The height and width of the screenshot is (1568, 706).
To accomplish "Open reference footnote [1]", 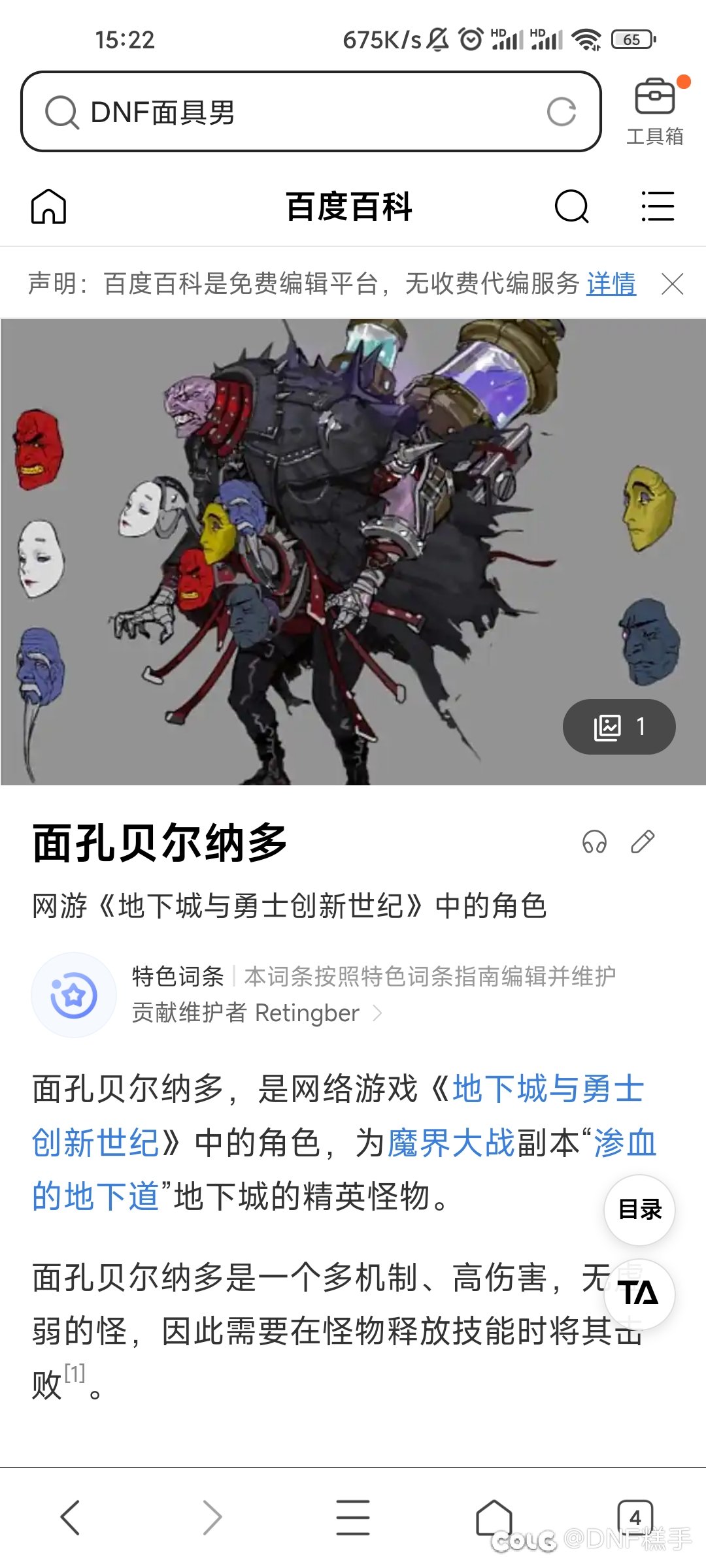I will click(x=75, y=1373).
